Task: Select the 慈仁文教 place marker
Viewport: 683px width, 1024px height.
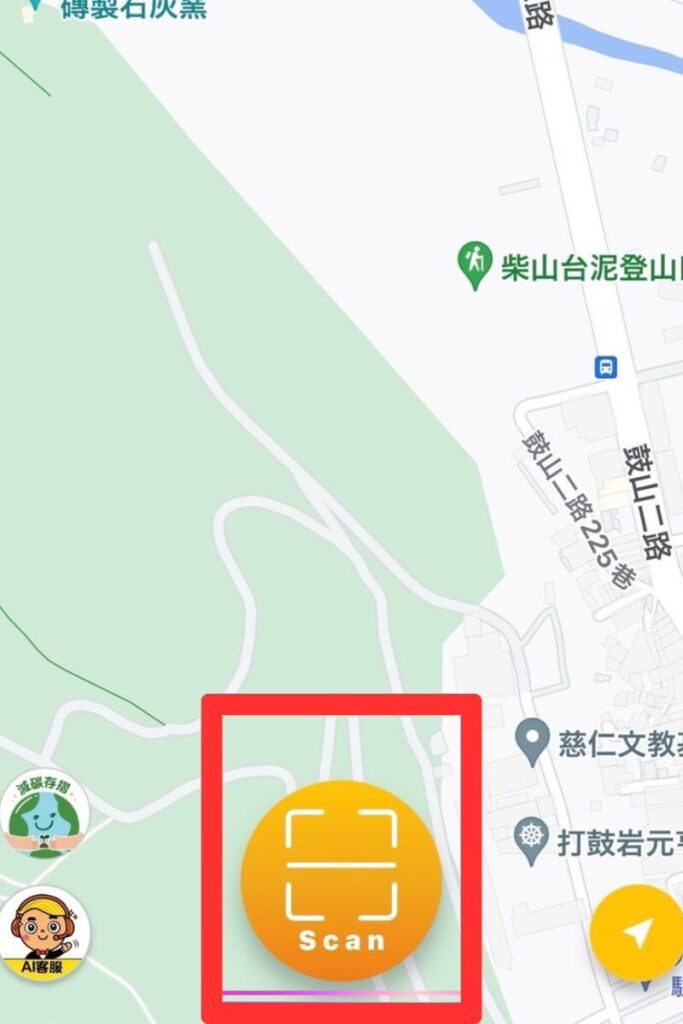Action: coord(531,742)
